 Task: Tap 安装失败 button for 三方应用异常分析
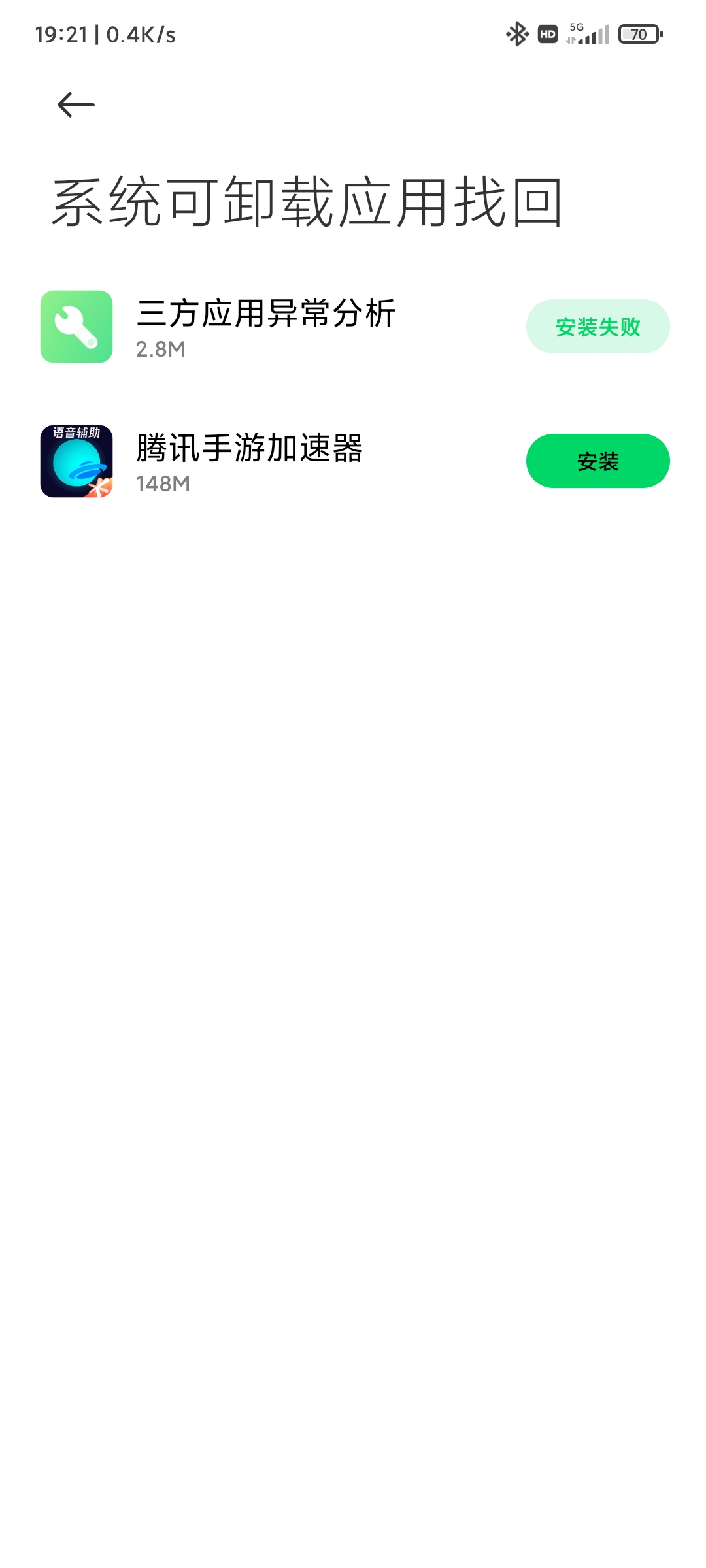point(597,327)
